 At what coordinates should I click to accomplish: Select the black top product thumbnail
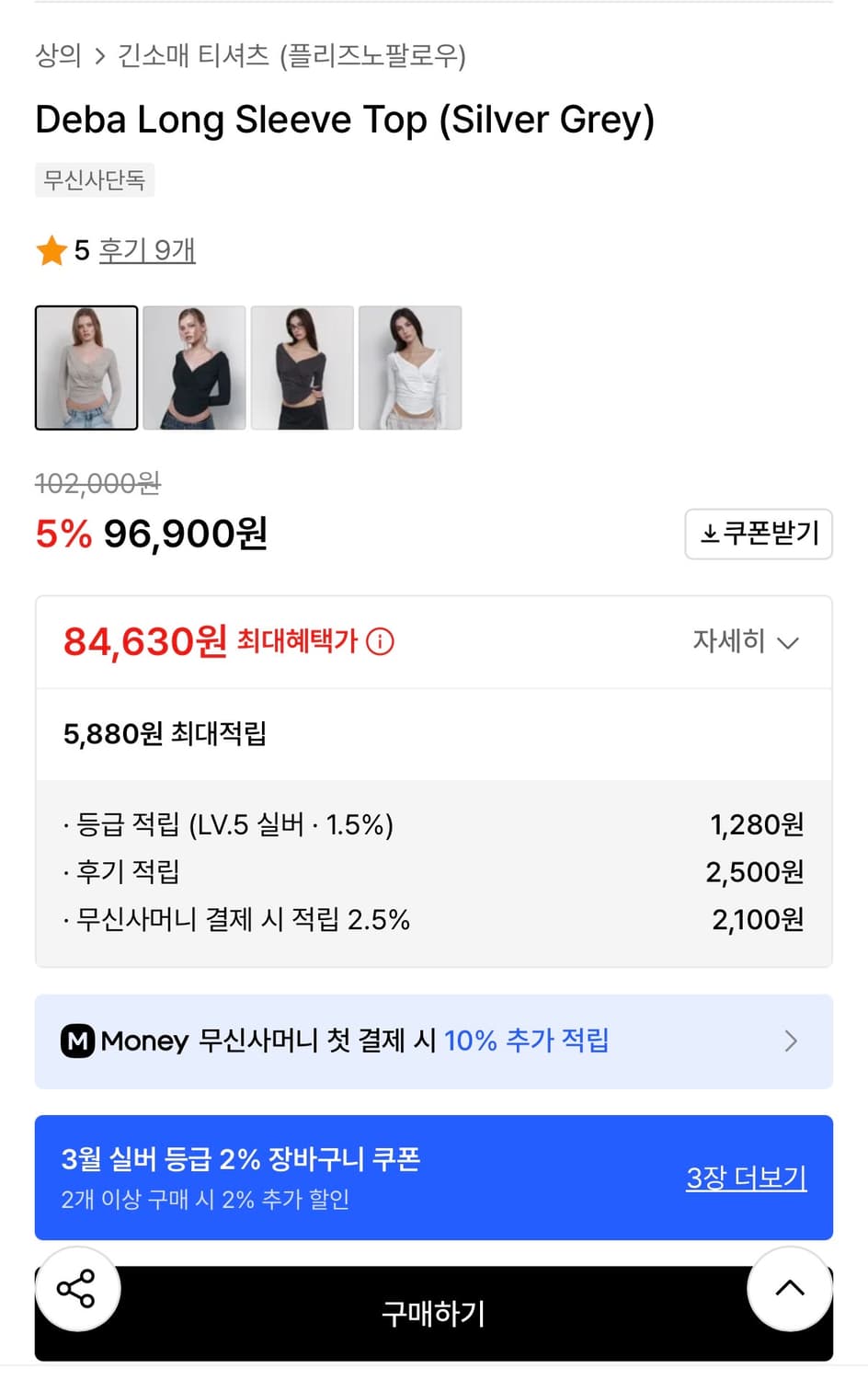point(194,368)
